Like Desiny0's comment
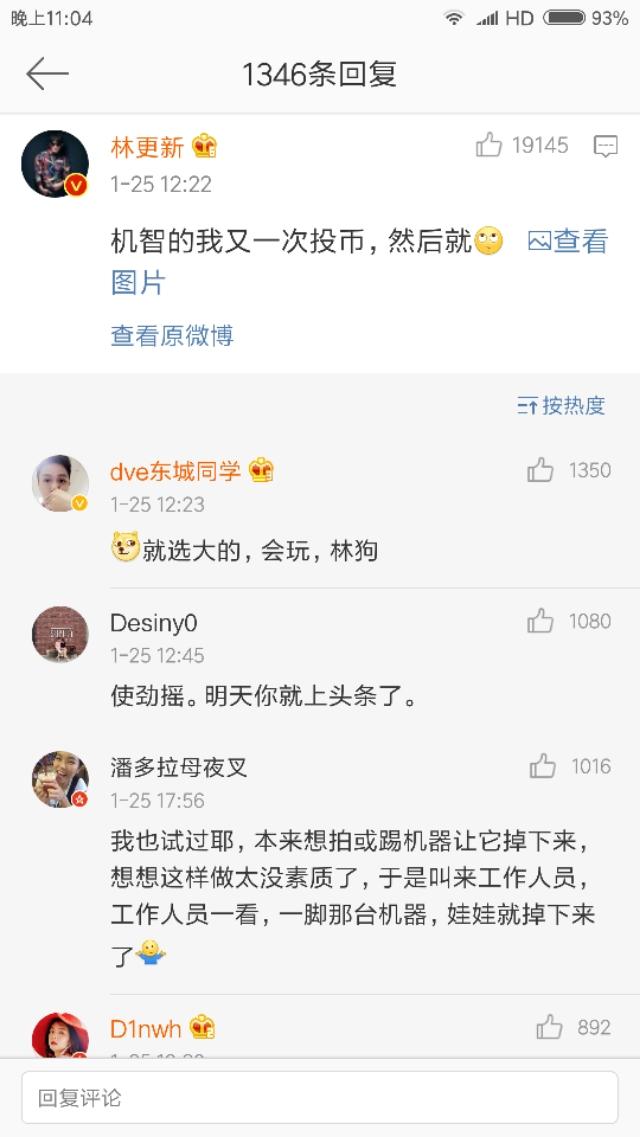640x1137 pixels. point(541,621)
